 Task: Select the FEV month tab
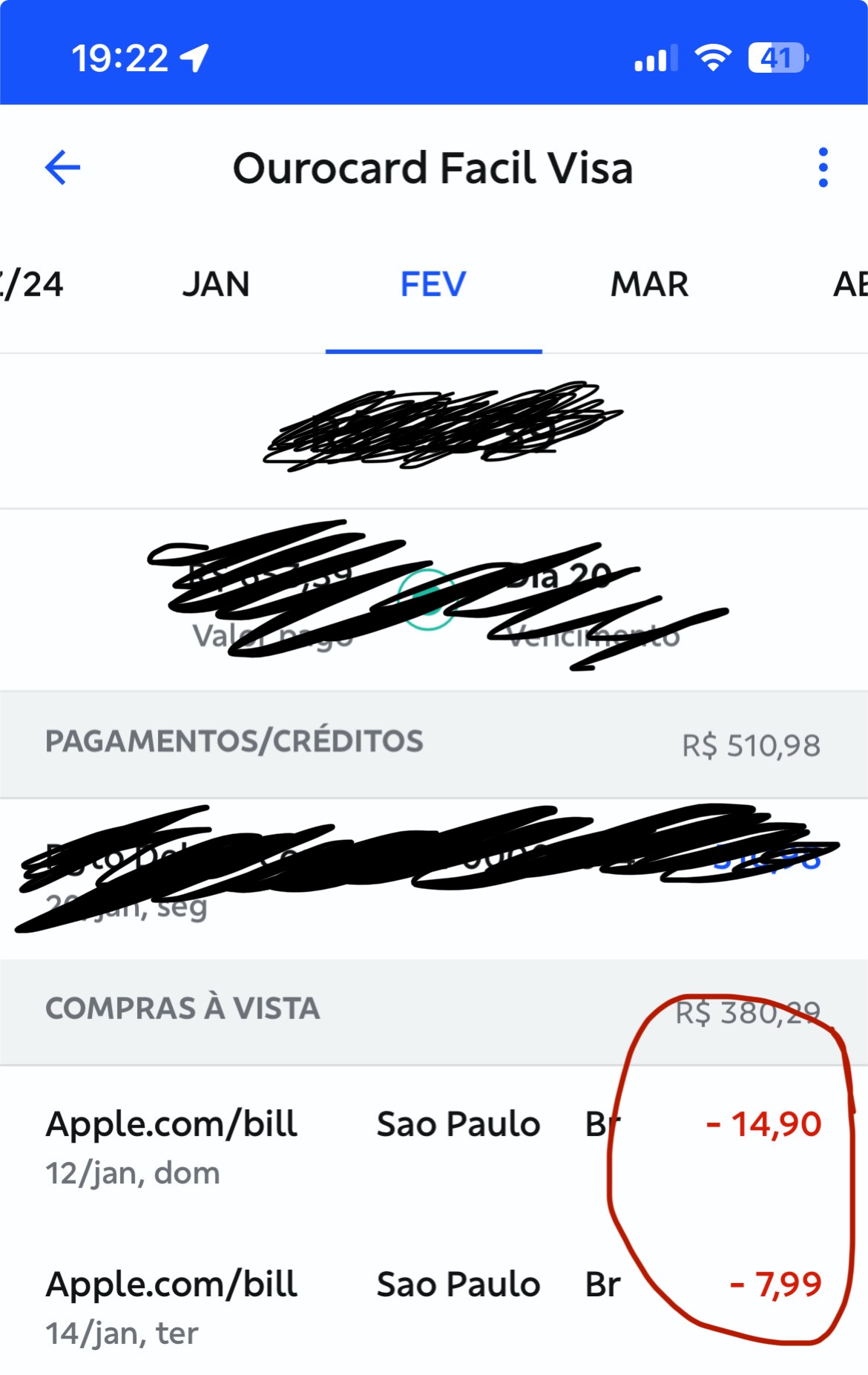coord(433,284)
